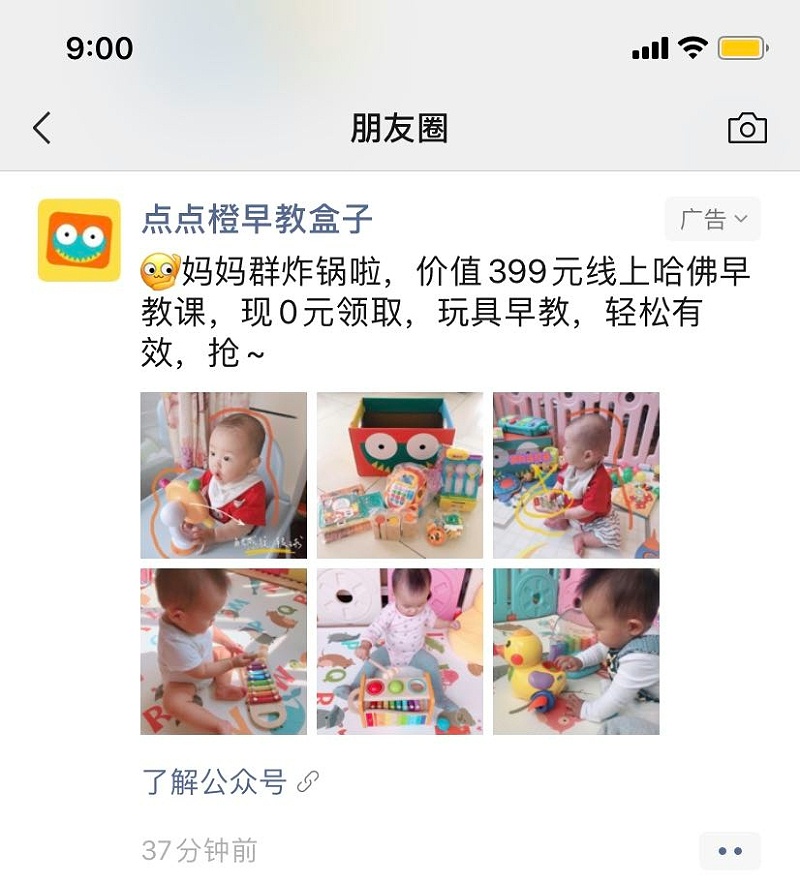View the photo of baby playing xylophone

click(223, 652)
